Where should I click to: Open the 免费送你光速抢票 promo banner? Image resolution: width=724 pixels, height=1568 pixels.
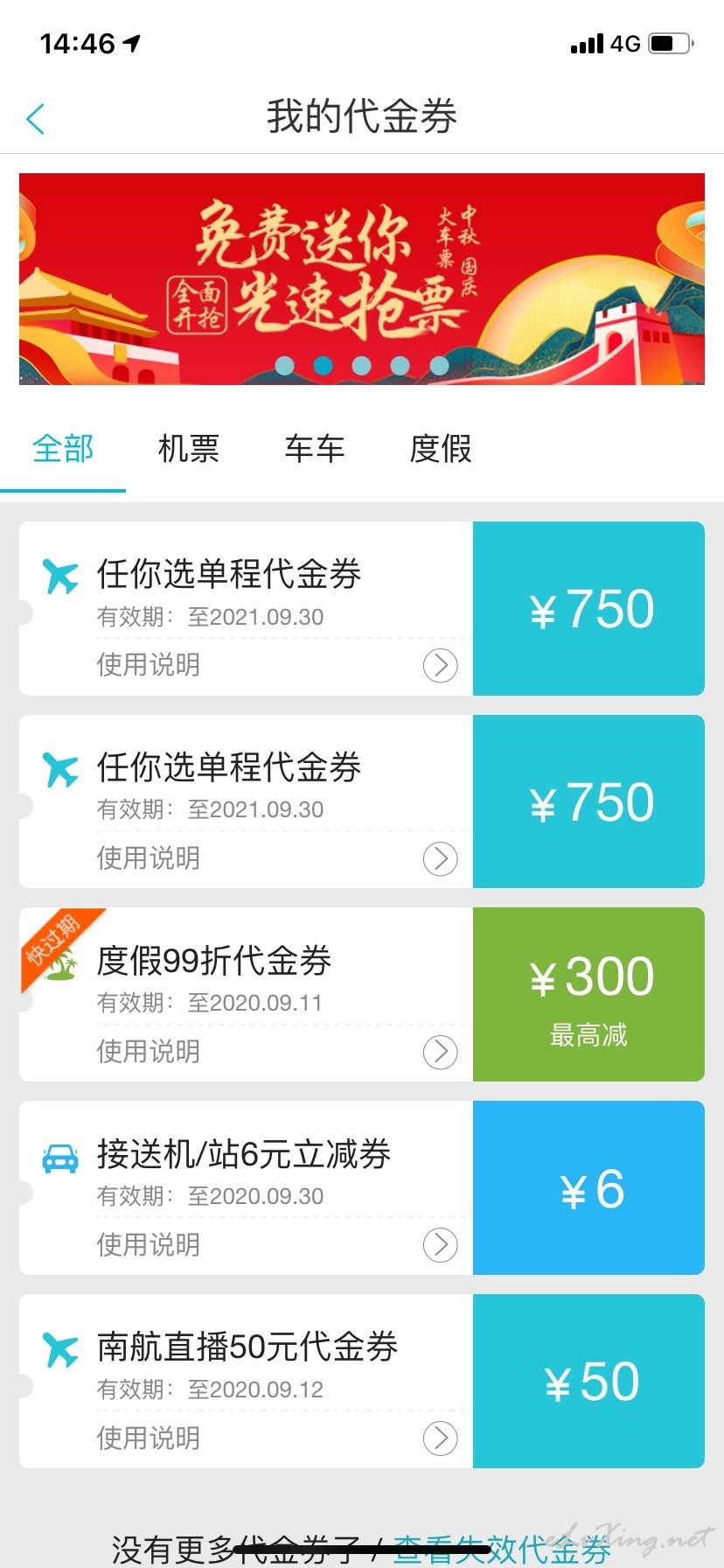362,278
